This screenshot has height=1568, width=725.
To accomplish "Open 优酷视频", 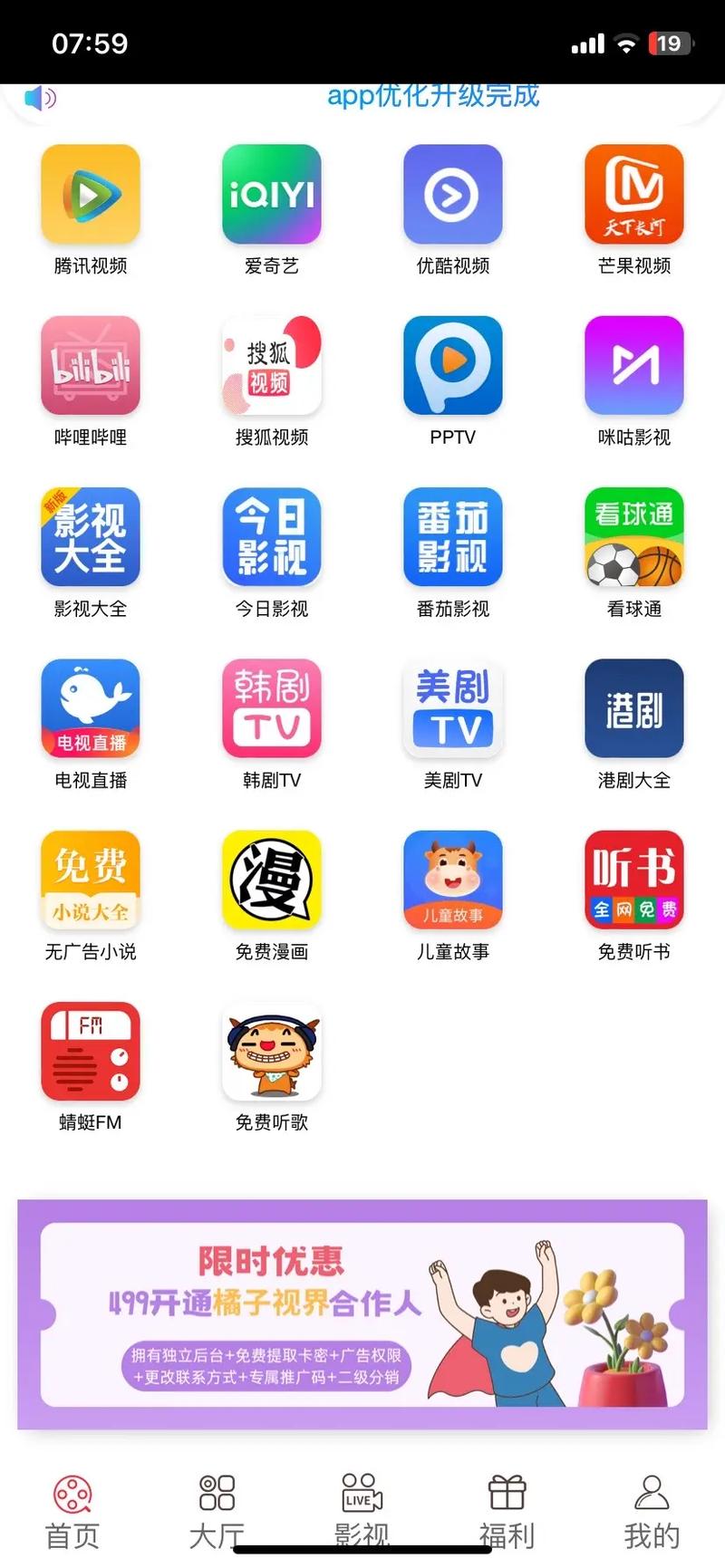I will (452, 195).
